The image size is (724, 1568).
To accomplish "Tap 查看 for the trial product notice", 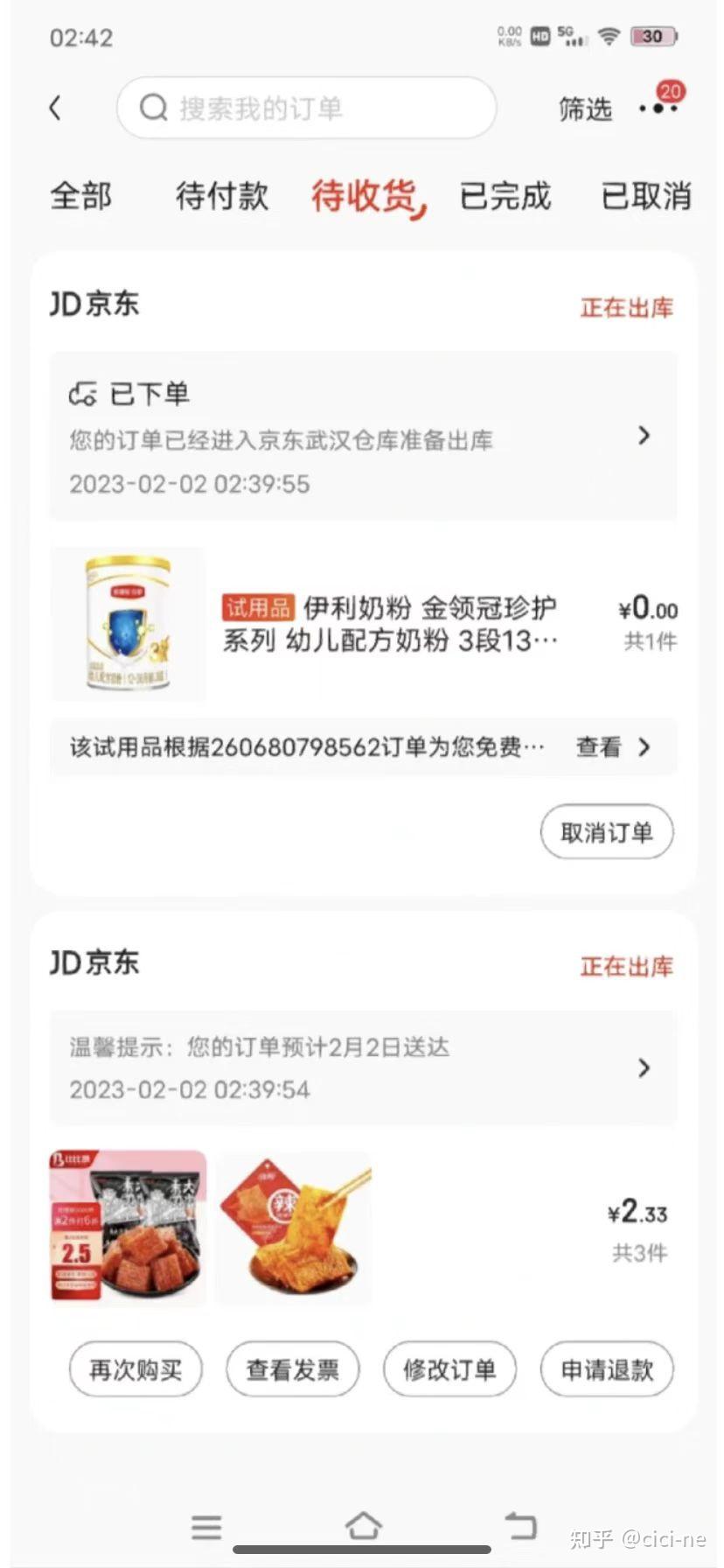I will coord(612,747).
